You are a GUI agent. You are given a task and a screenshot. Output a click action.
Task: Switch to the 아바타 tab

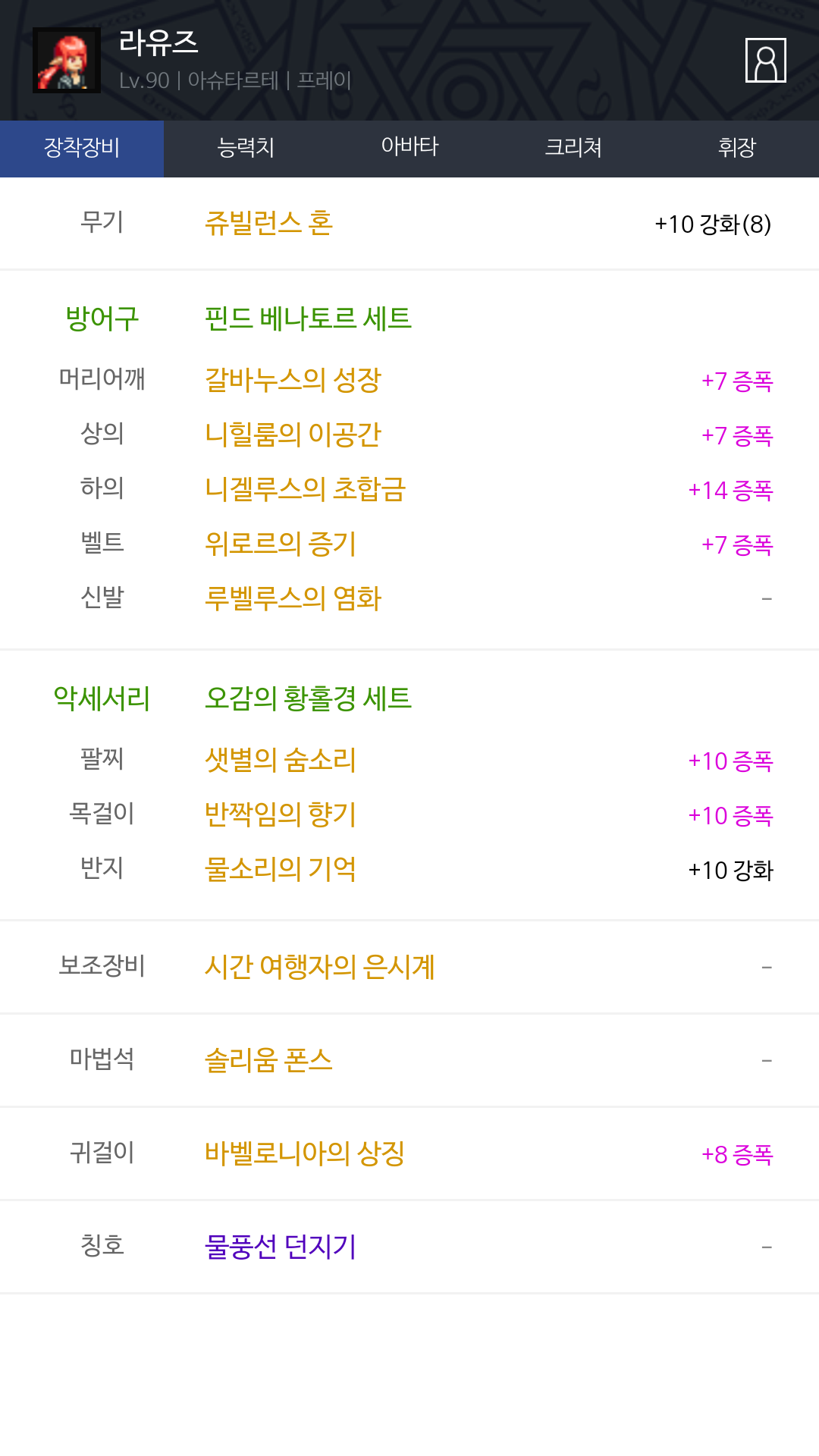click(409, 149)
